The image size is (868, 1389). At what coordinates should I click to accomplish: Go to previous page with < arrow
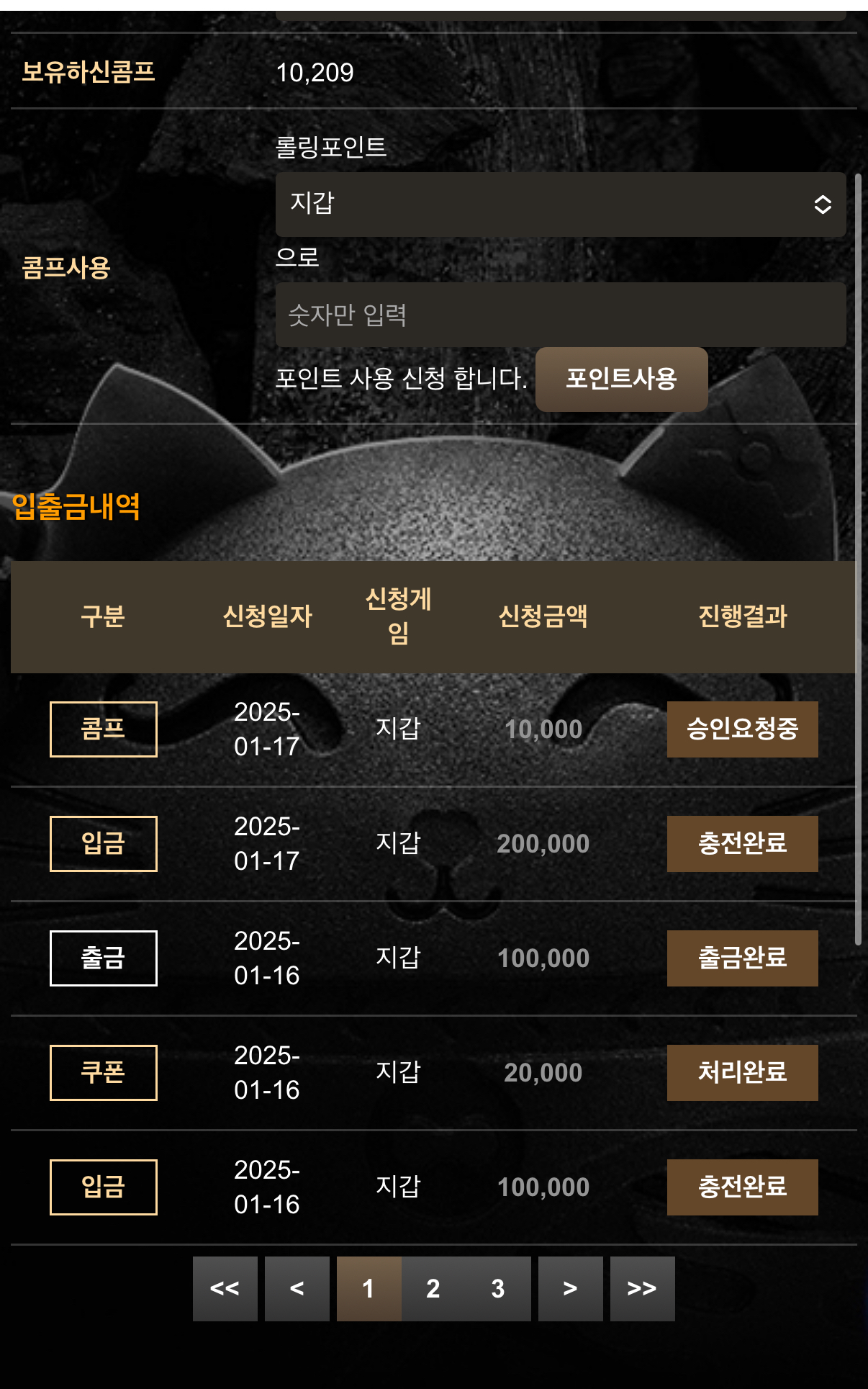[297, 1289]
